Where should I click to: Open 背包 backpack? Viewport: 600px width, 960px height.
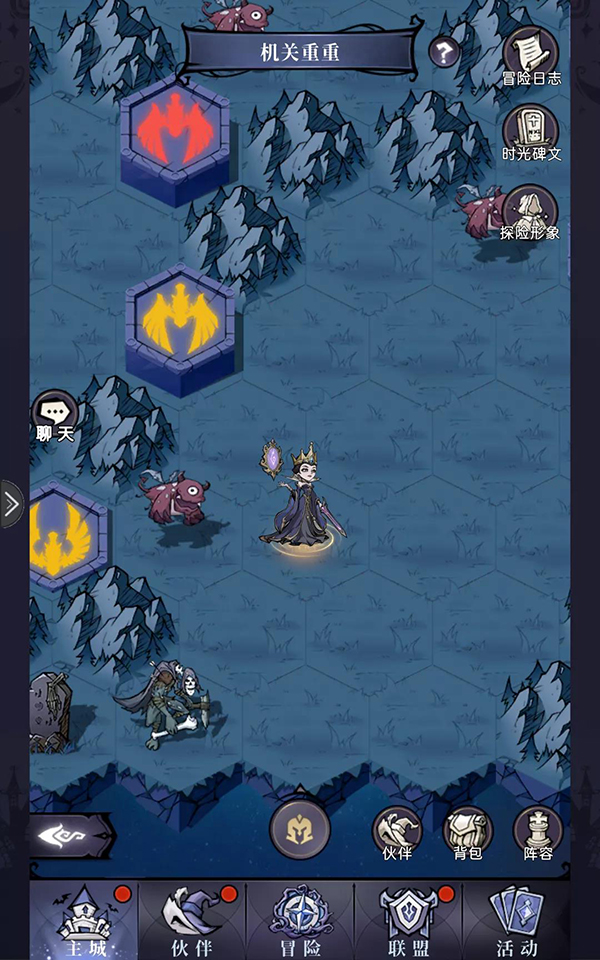[x=467, y=832]
